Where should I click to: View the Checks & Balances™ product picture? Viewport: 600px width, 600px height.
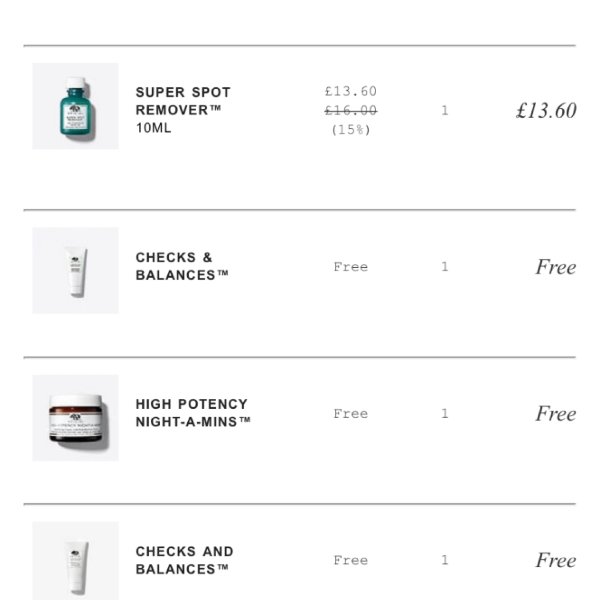(75, 270)
